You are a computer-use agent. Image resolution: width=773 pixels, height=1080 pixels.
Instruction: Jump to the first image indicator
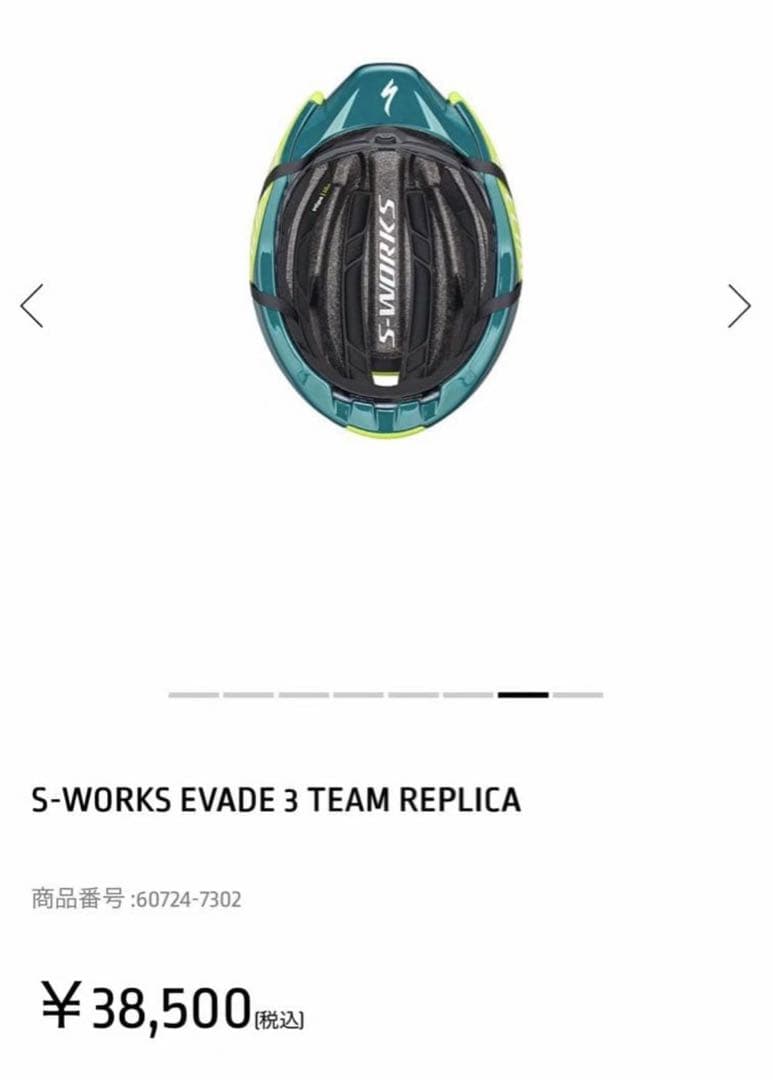pyautogui.click(x=193, y=694)
